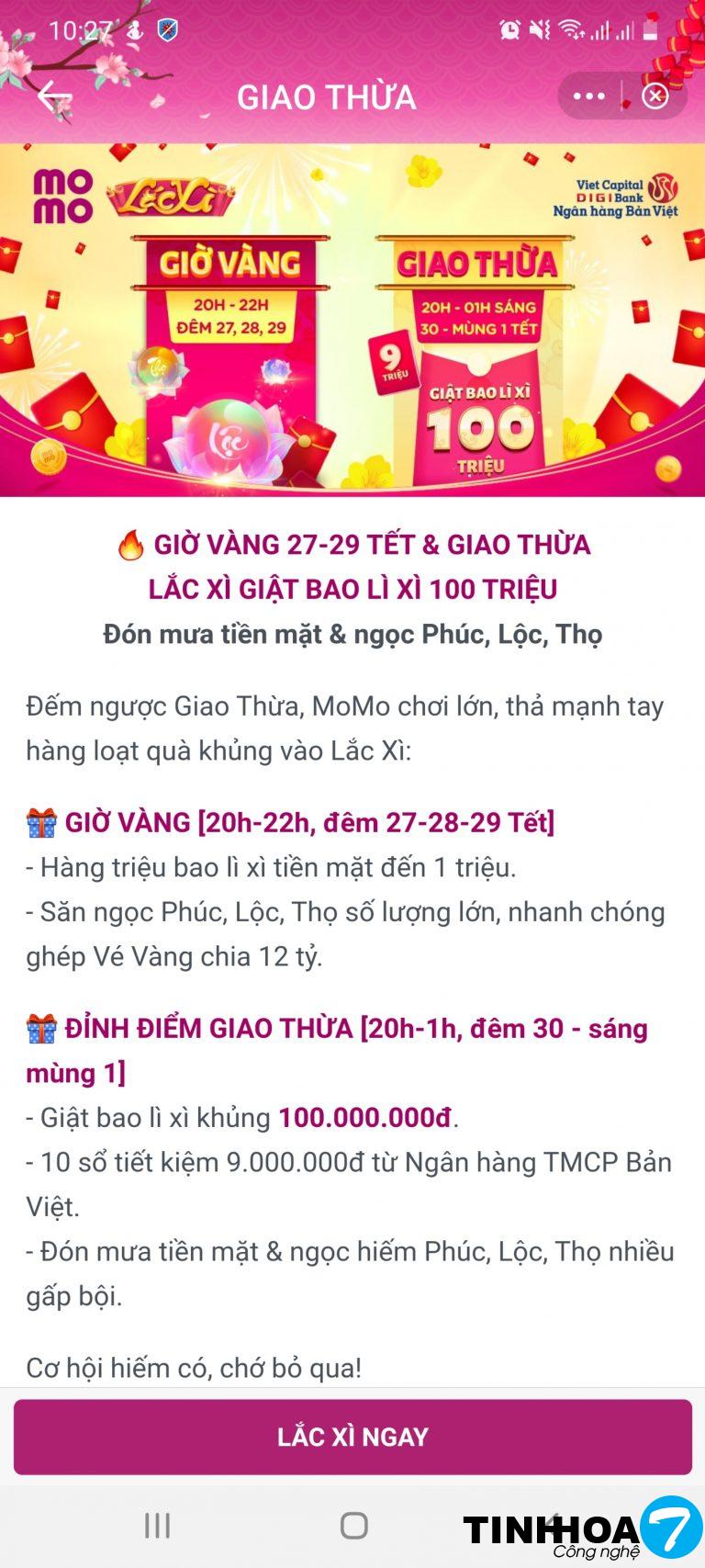This screenshot has height=1568, width=705.
Task: Go back using the header arrow
Action: tap(53, 96)
